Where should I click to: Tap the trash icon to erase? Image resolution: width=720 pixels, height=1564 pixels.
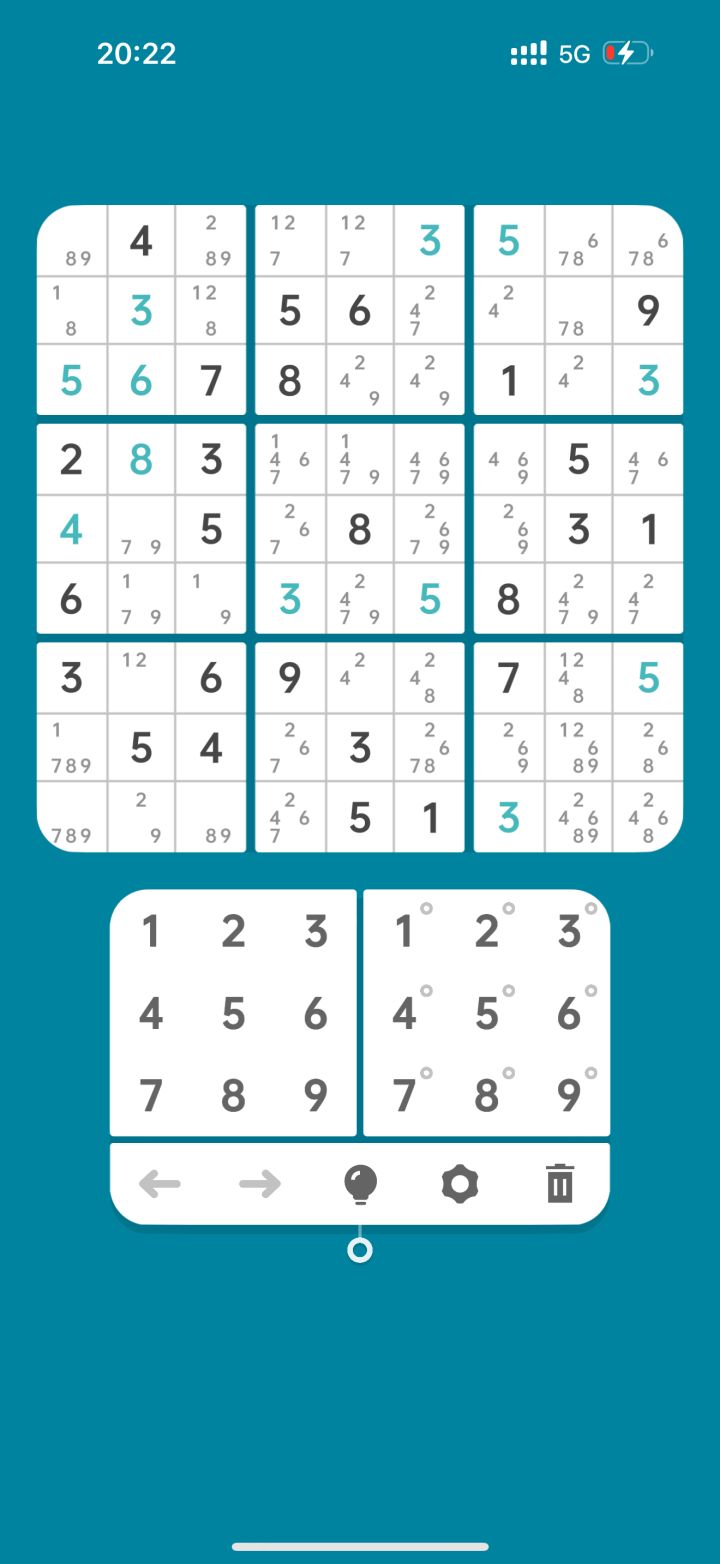click(x=560, y=1184)
